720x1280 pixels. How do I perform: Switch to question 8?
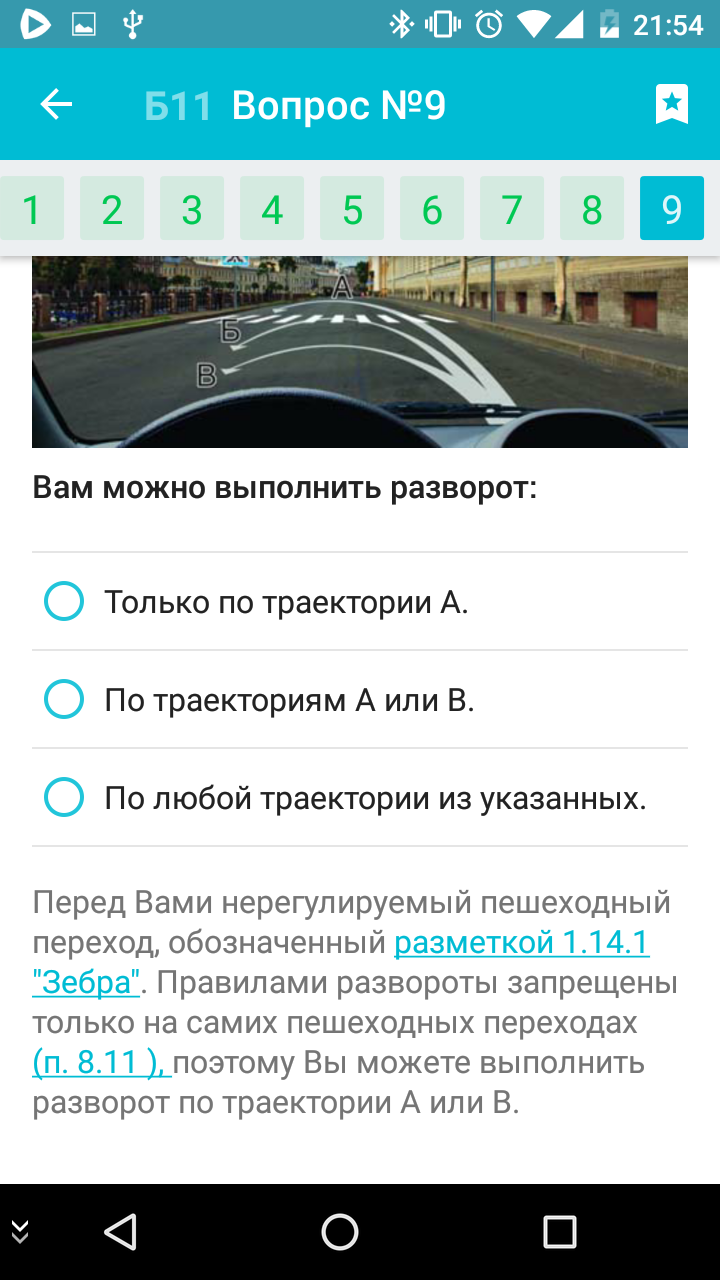point(592,209)
